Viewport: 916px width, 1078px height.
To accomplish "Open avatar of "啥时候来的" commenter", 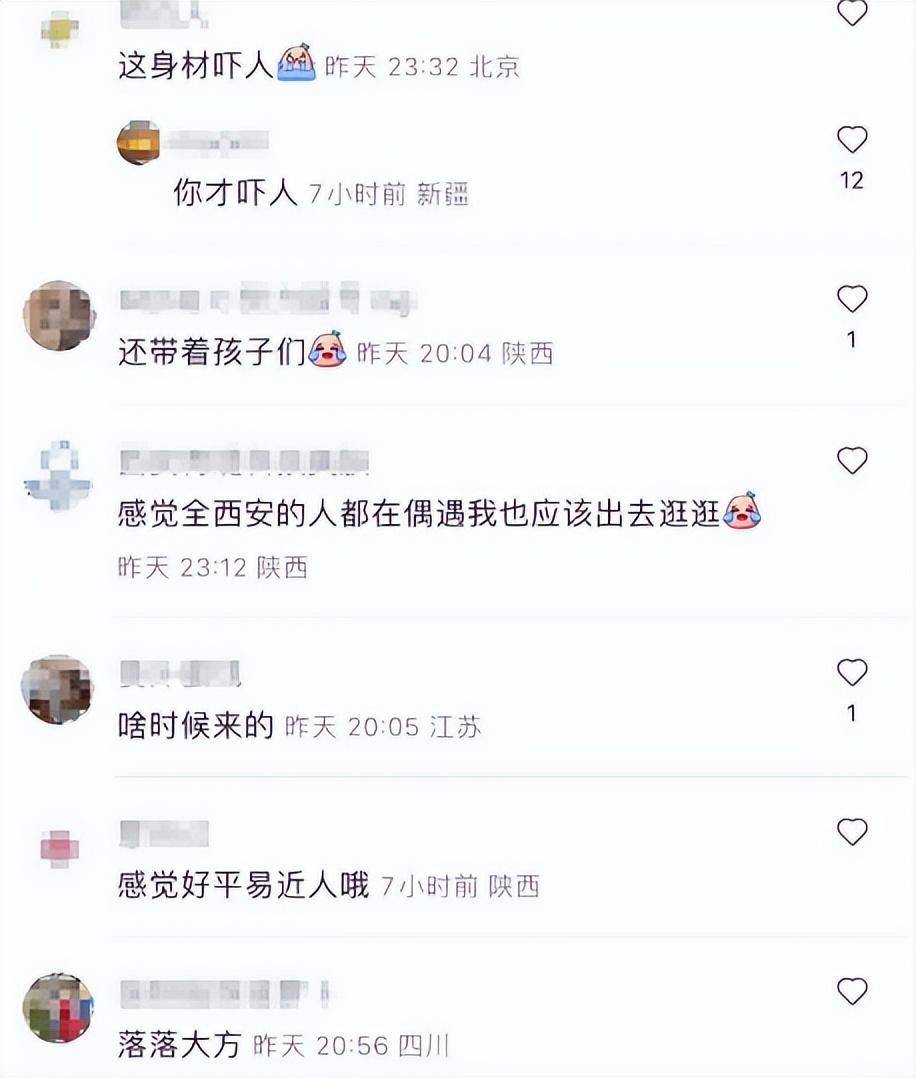I will point(57,690).
